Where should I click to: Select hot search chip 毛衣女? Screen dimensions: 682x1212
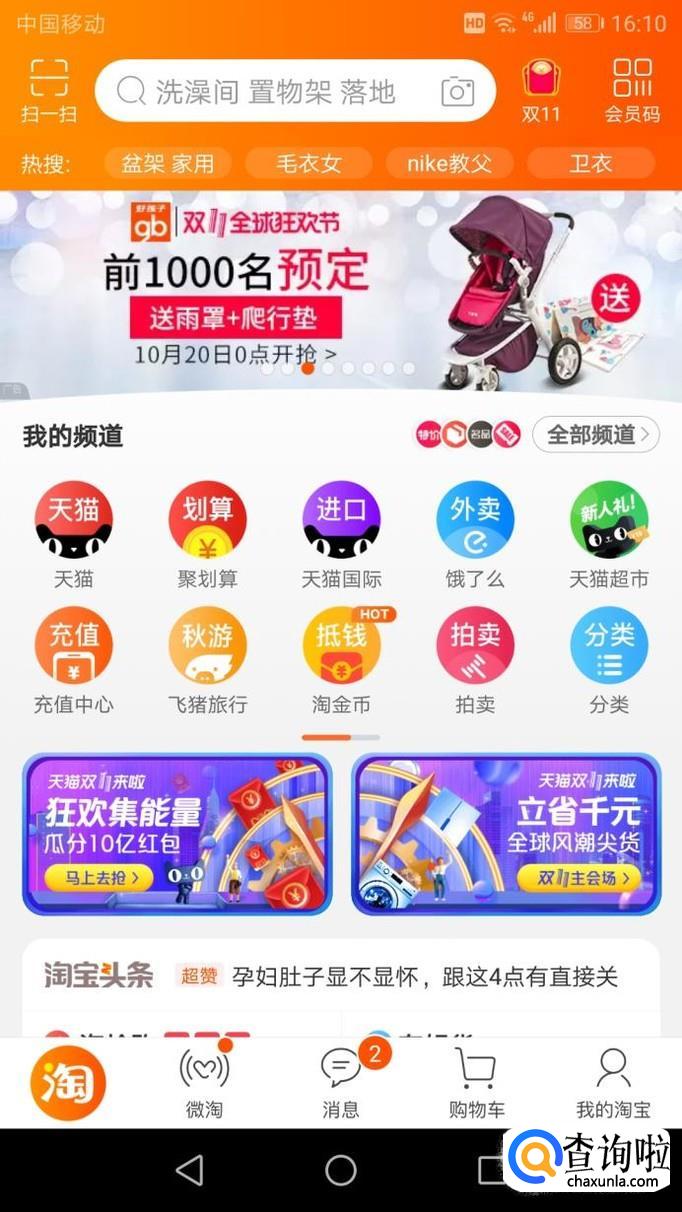point(308,163)
